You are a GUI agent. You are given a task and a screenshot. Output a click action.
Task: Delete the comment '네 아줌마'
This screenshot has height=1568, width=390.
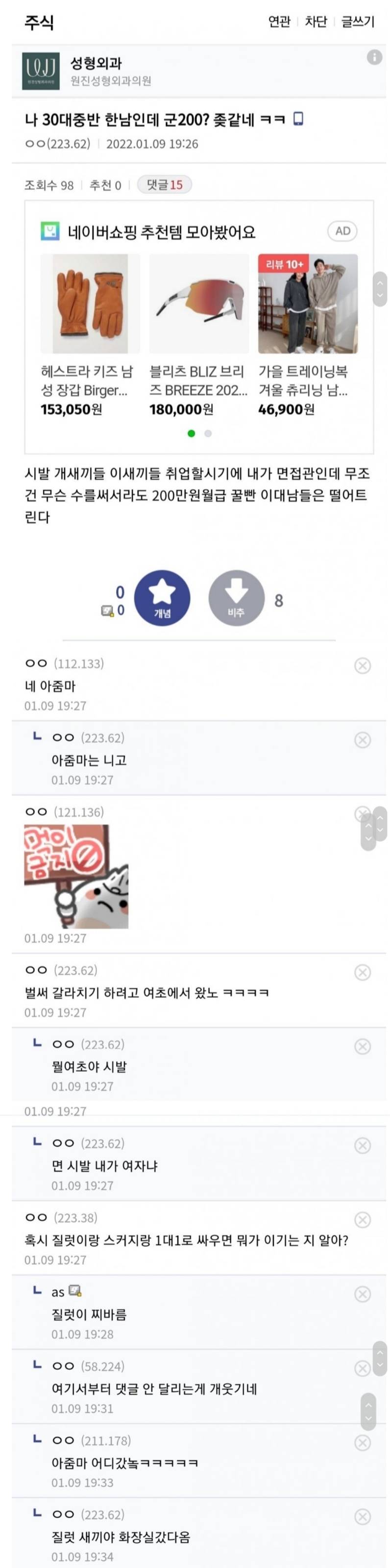[363, 666]
